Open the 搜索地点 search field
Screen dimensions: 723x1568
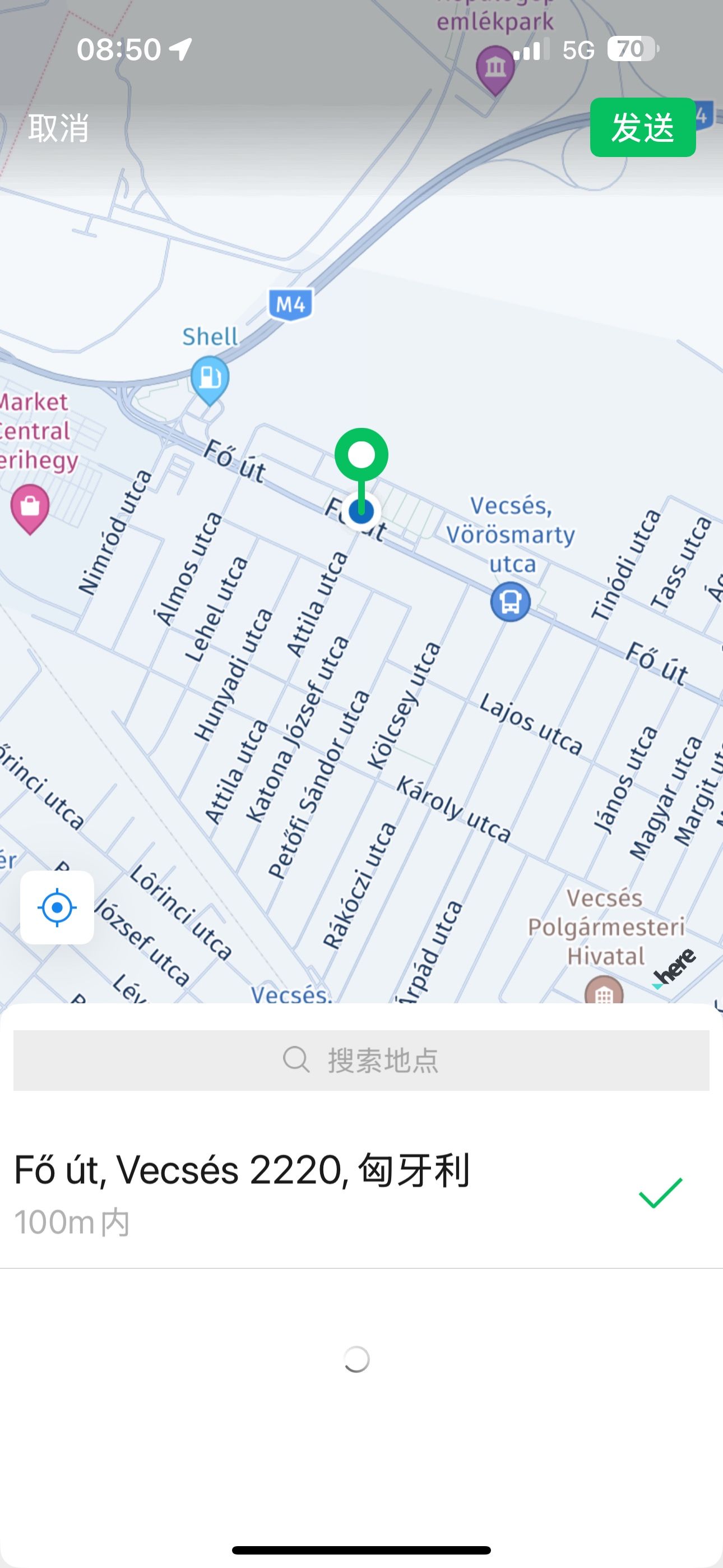point(361,1060)
